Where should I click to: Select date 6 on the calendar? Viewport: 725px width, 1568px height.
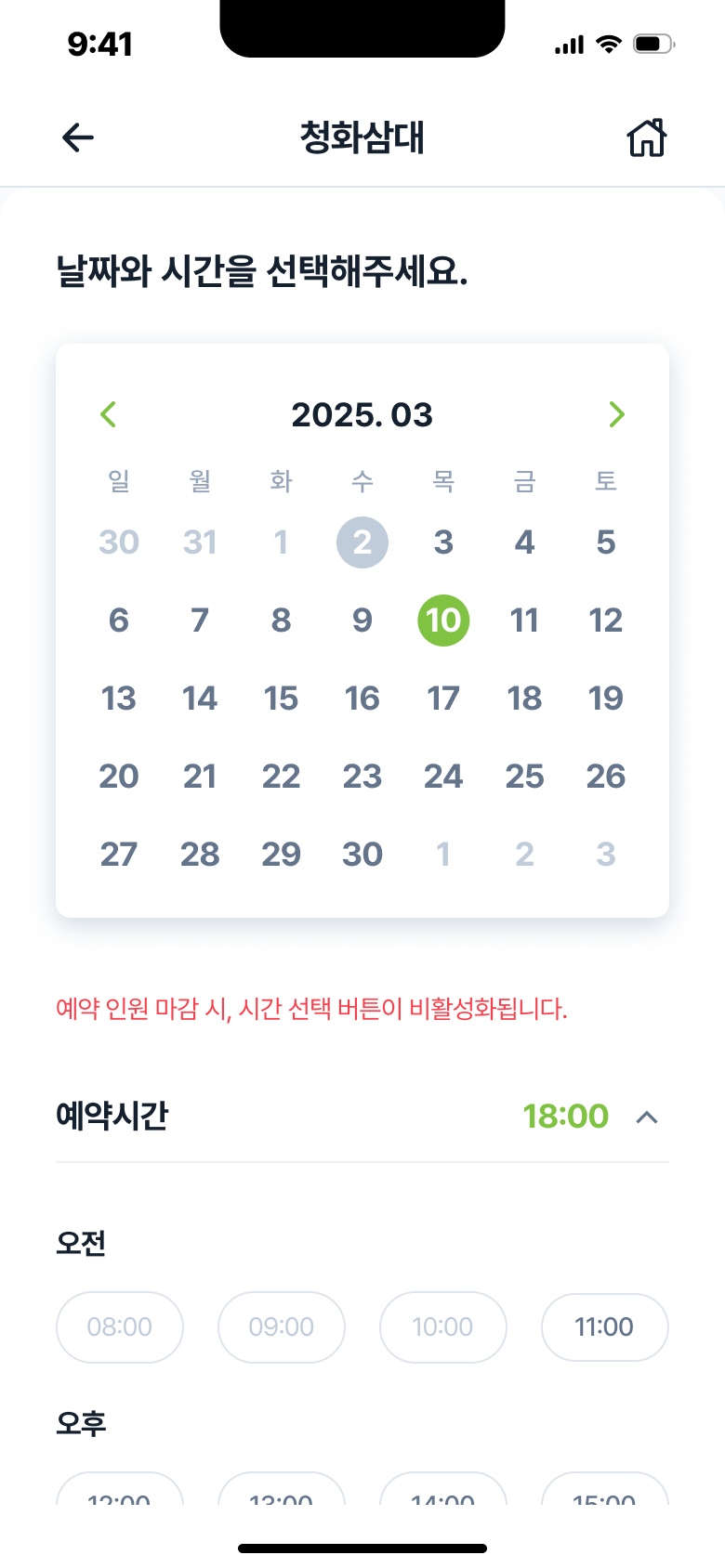point(119,621)
